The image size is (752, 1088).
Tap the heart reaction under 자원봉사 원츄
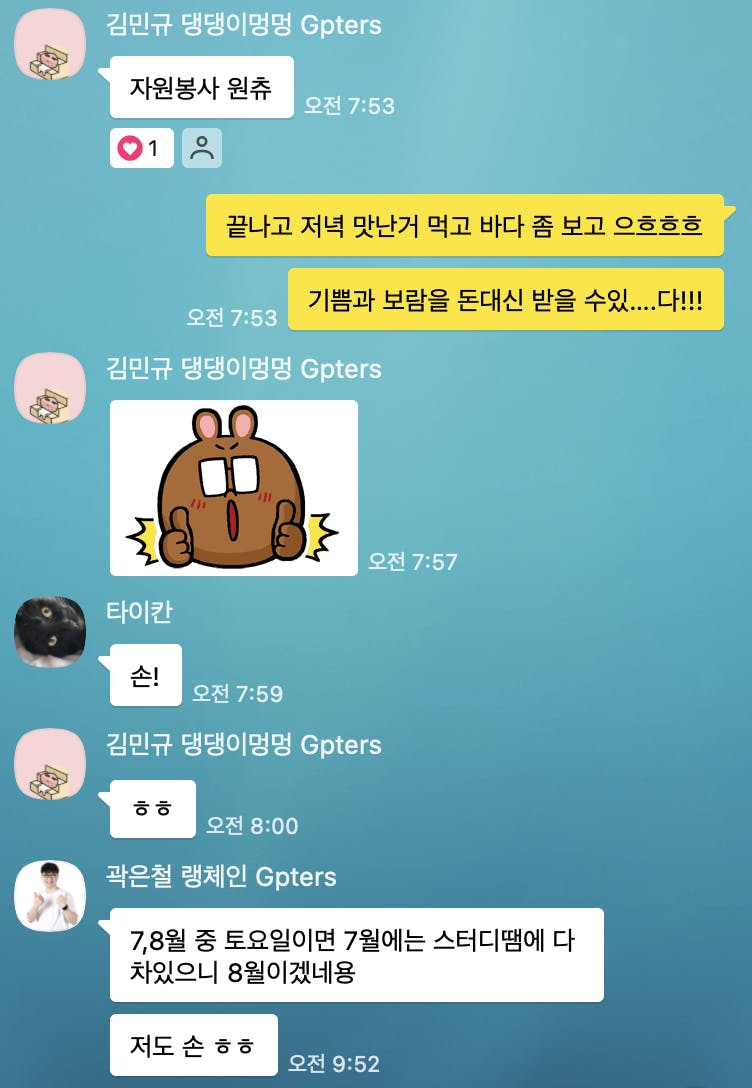(x=140, y=149)
